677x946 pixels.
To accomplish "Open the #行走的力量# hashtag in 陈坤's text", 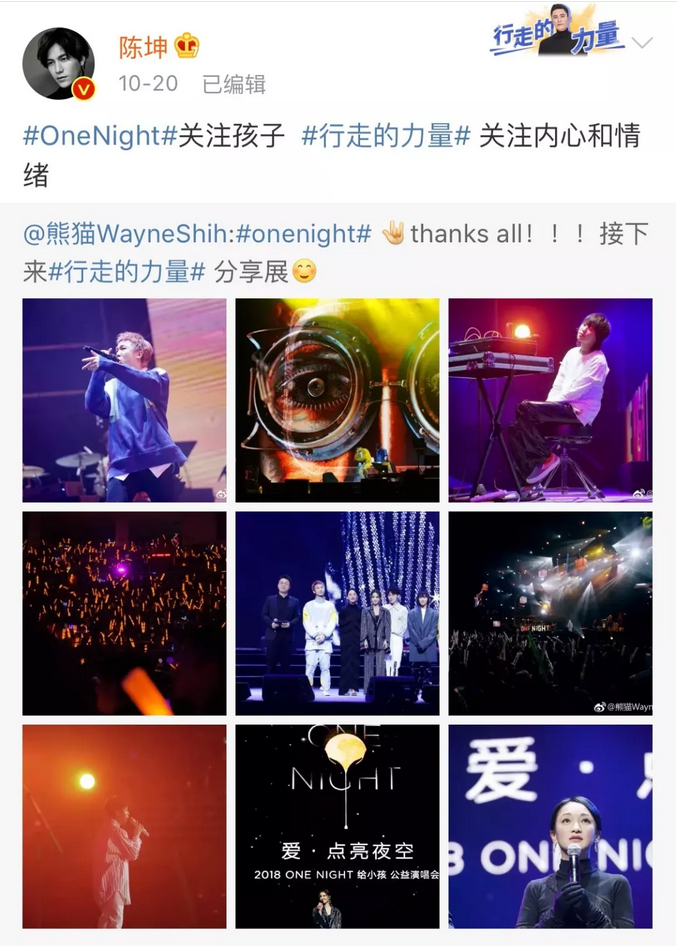I will click(385, 136).
